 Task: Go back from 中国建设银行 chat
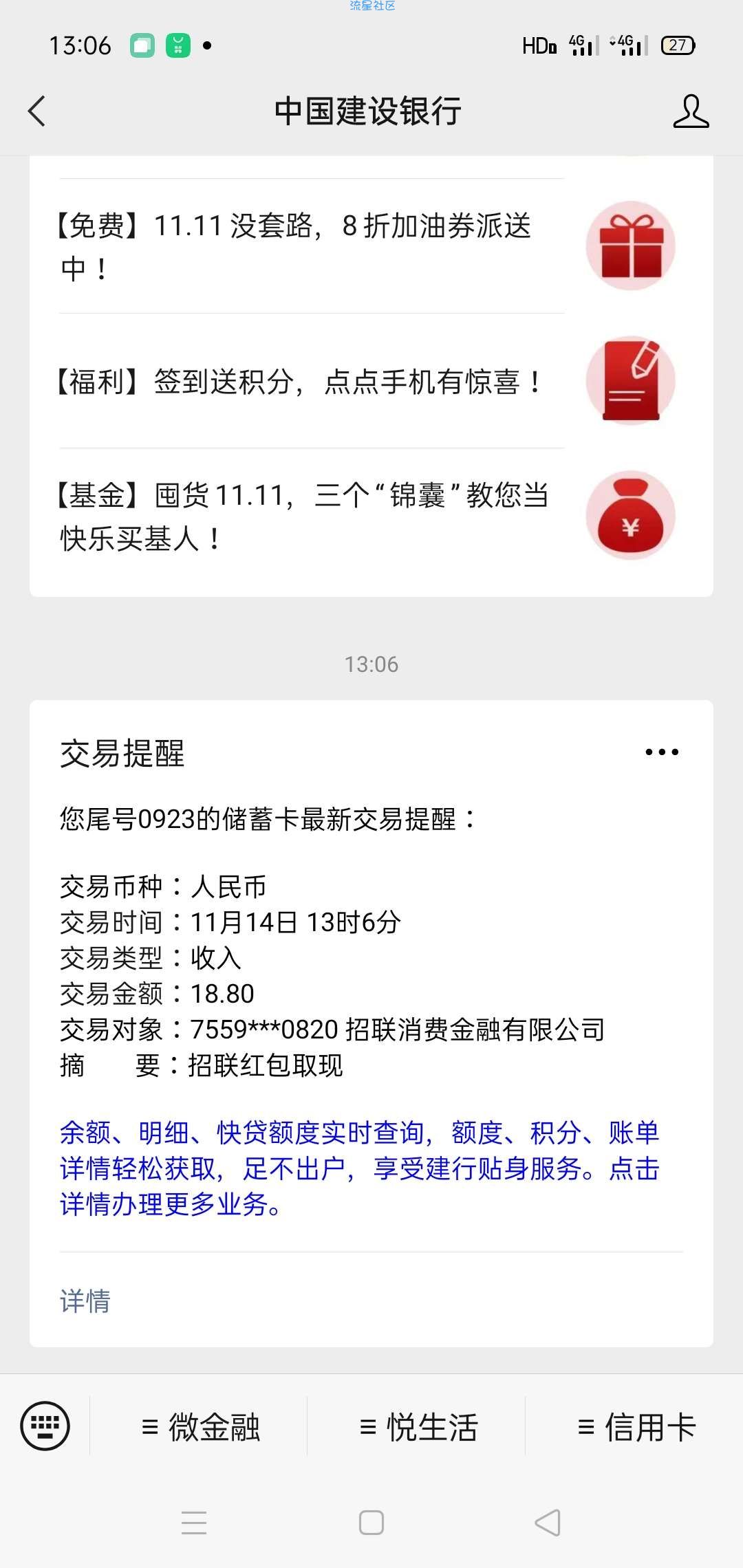coord(37,111)
